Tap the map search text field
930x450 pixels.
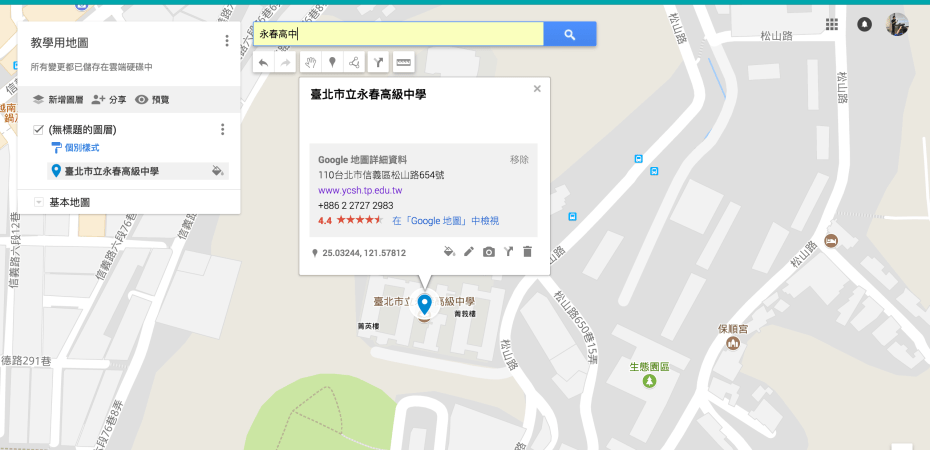pos(398,34)
